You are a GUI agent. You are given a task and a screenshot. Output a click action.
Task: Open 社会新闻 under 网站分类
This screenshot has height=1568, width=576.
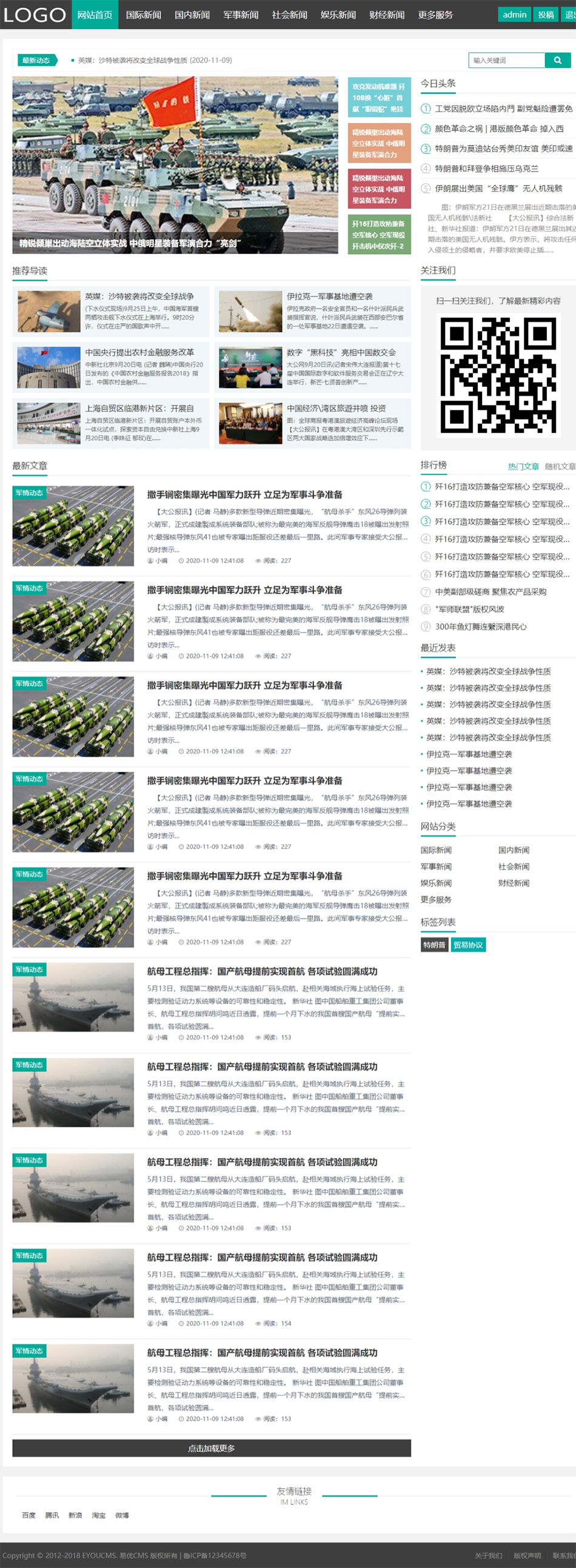pos(514,866)
